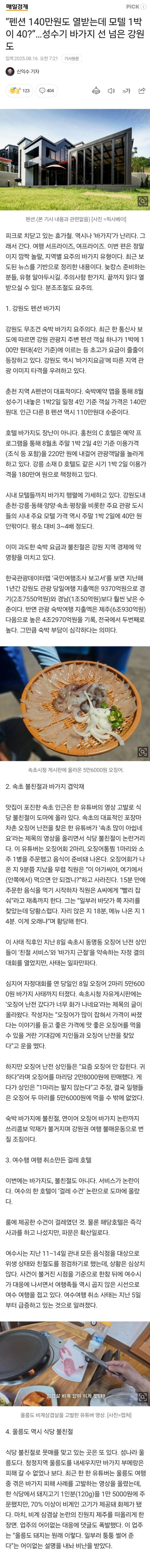Open the AI summary bot icon
The width and height of the screenshot is (150, 1568).
tap(96, 91)
